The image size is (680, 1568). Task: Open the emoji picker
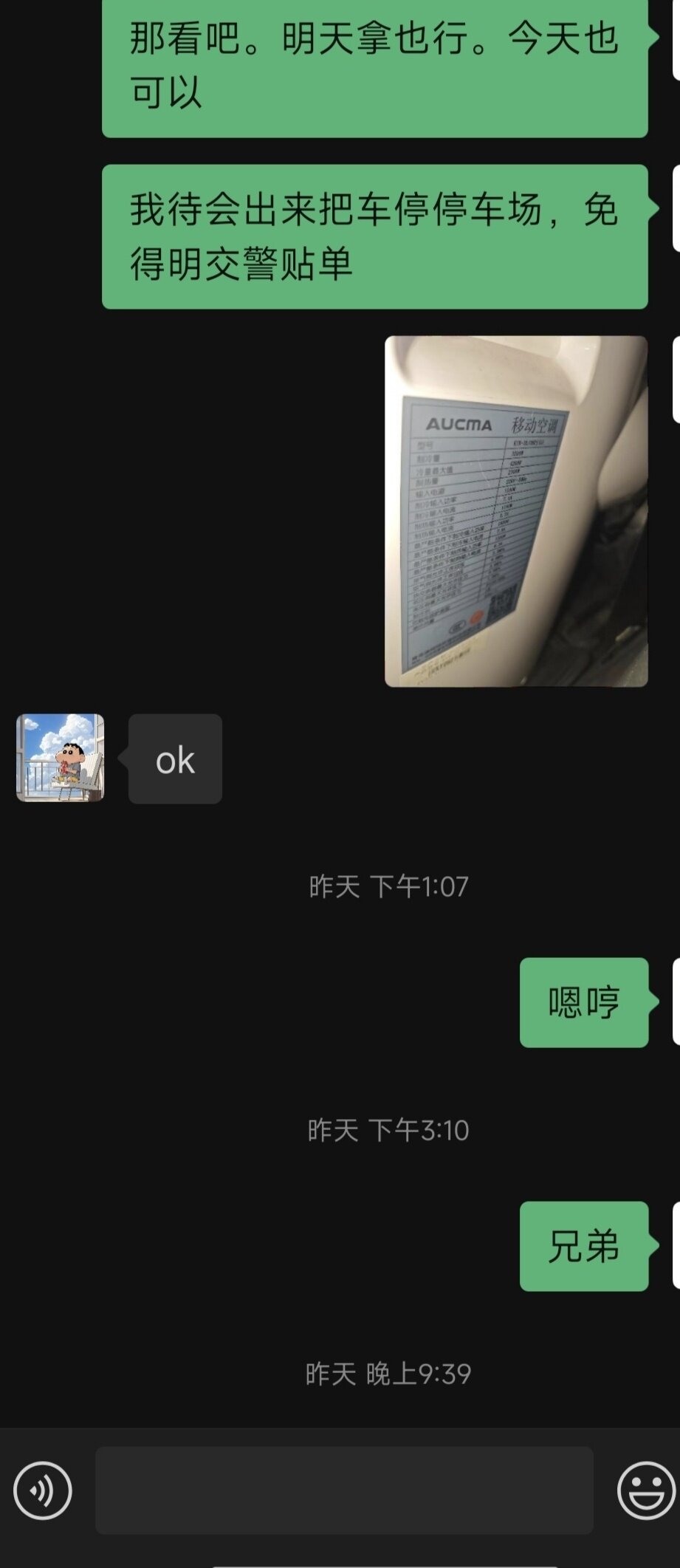click(x=645, y=1490)
